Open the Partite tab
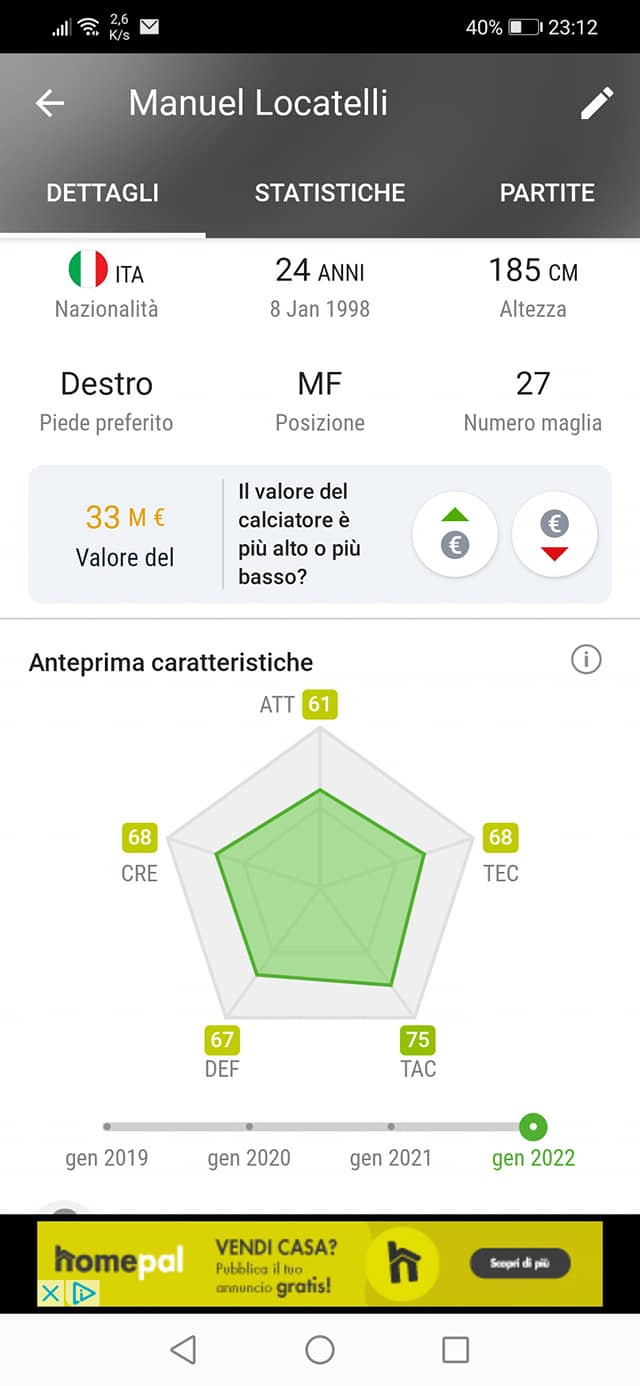 coord(547,193)
